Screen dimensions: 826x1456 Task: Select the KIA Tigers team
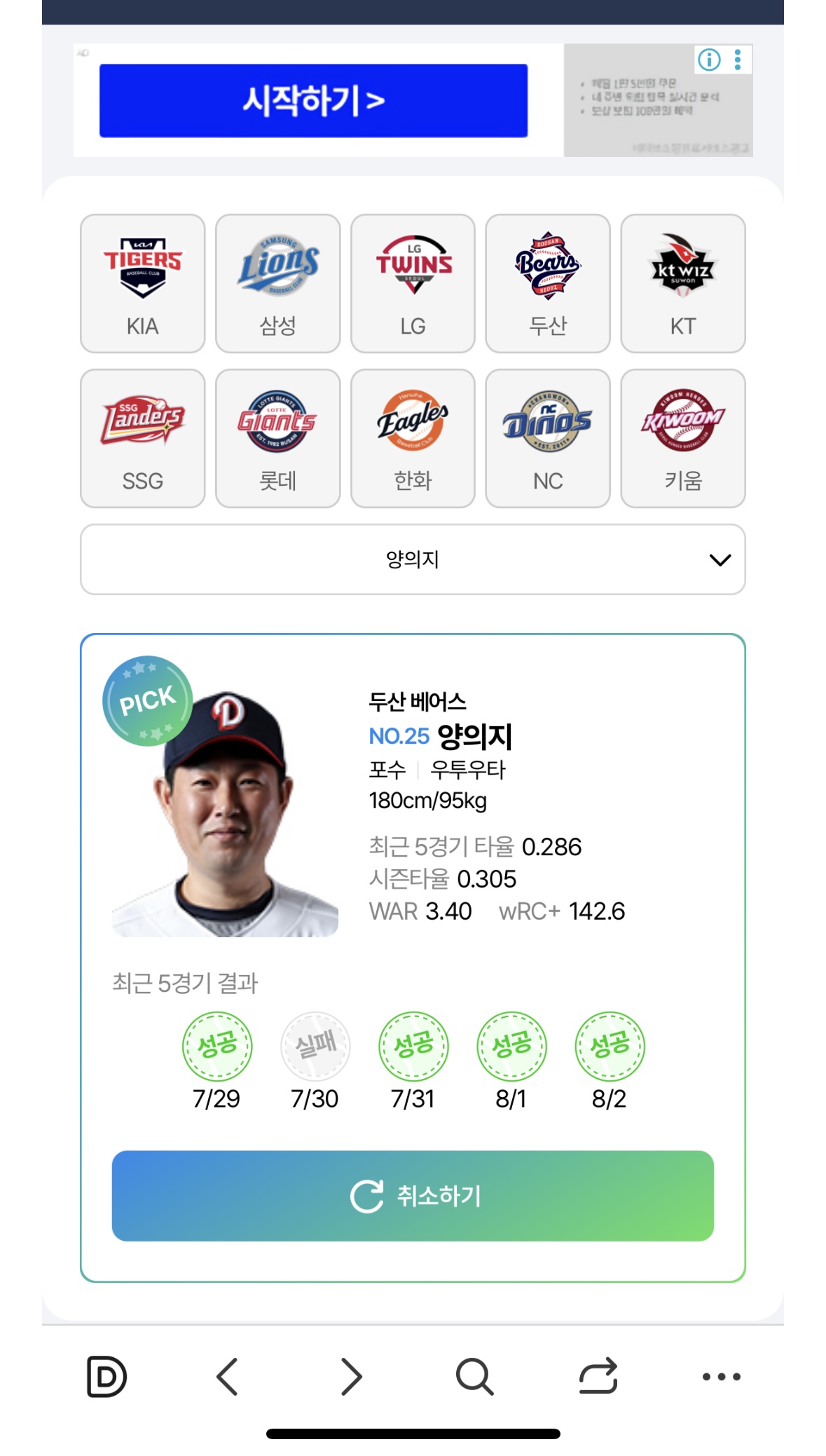tap(142, 283)
